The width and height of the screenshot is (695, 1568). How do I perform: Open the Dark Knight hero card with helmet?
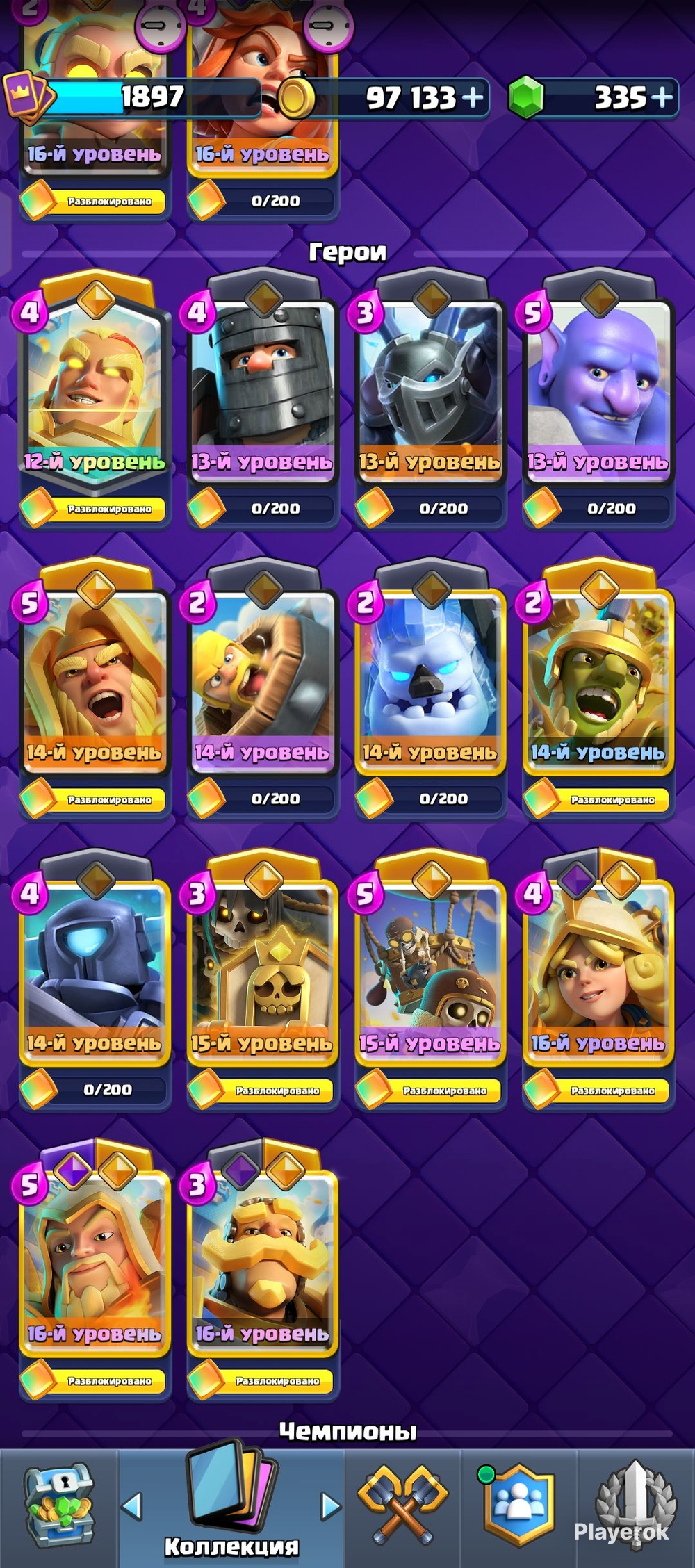263,400
